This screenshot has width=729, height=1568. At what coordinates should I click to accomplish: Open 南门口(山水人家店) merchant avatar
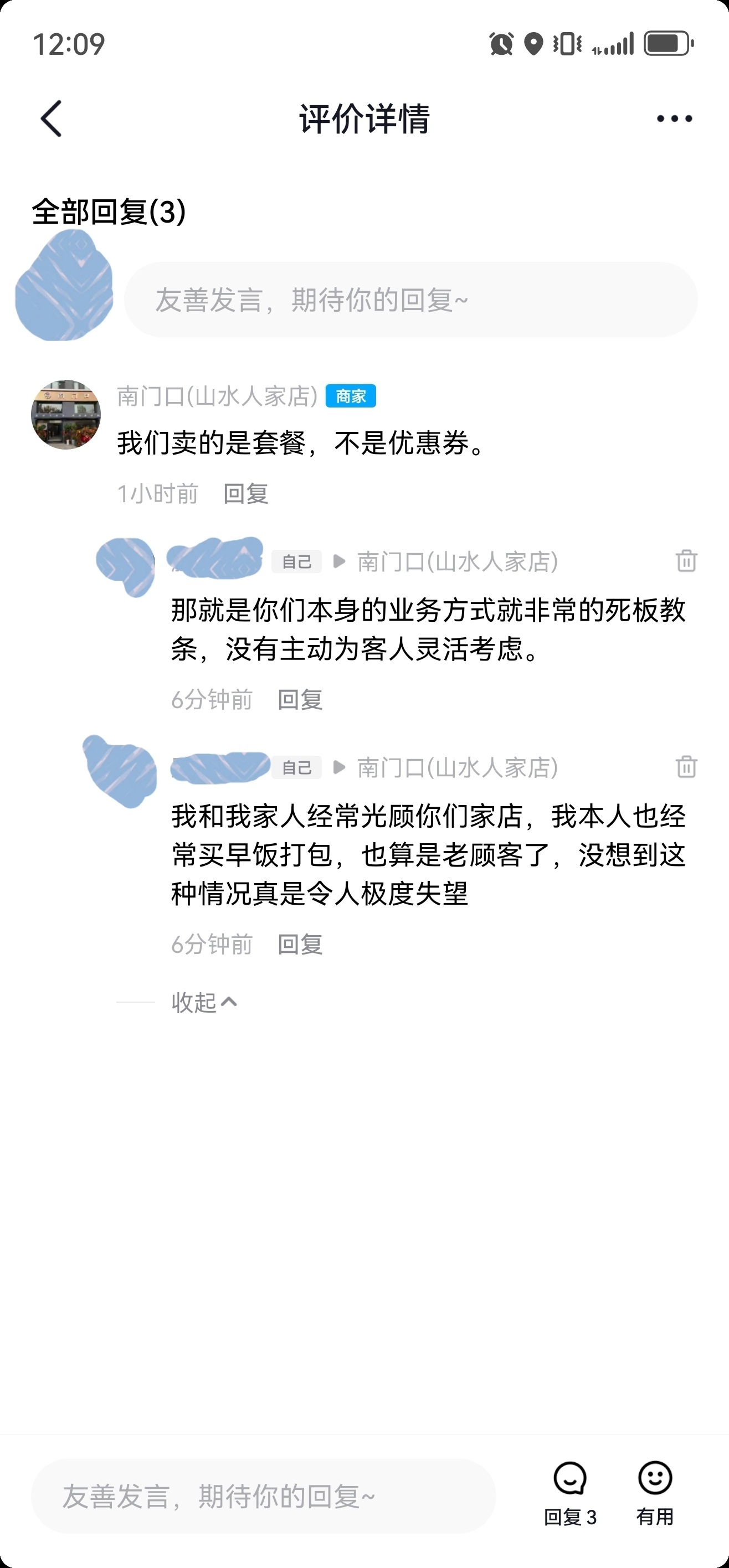coord(66,415)
